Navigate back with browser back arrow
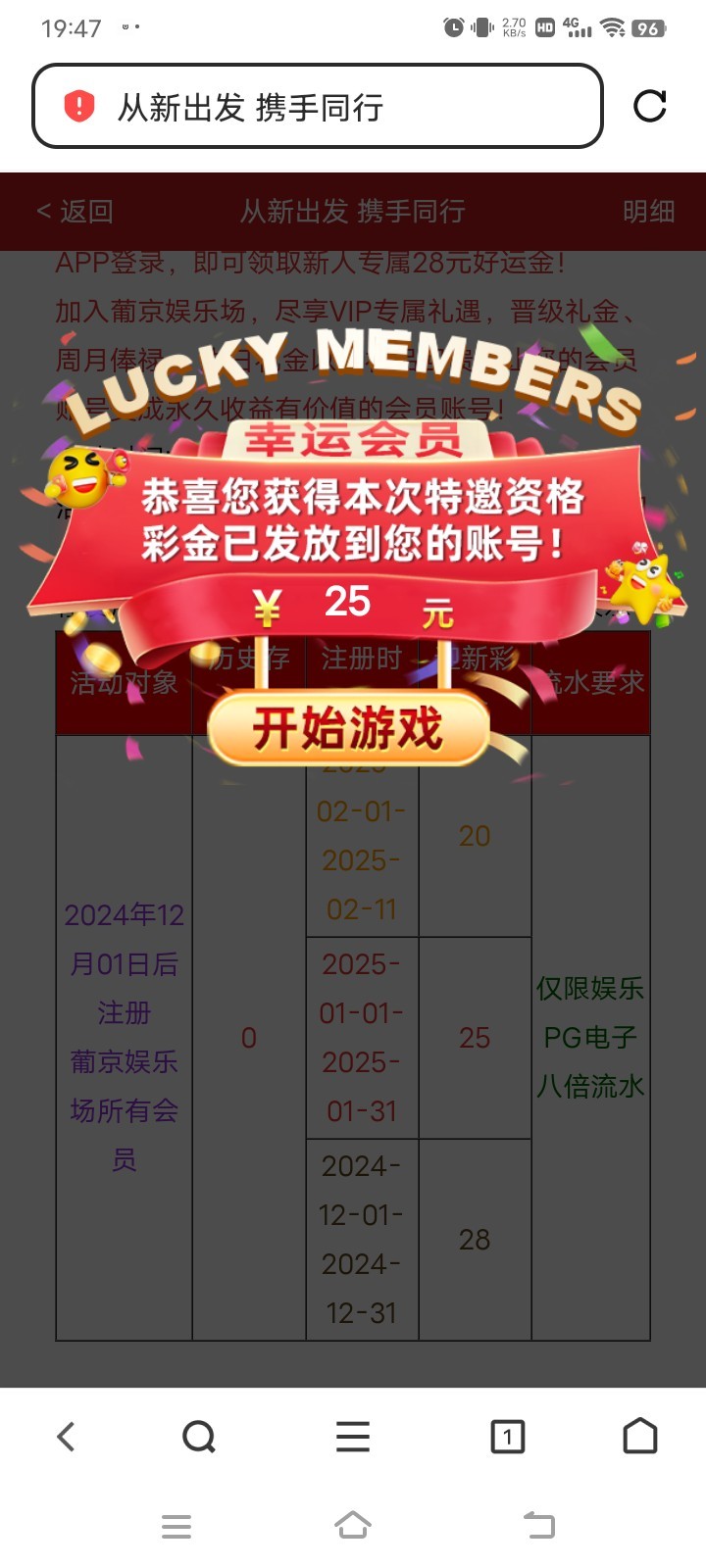This screenshot has height=1568, width=706. [x=67, y=1437]
